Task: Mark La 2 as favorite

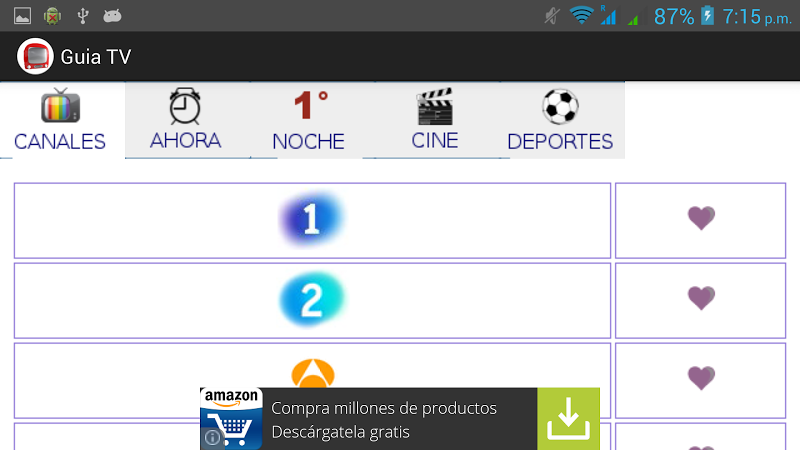Action: [701, 299]
